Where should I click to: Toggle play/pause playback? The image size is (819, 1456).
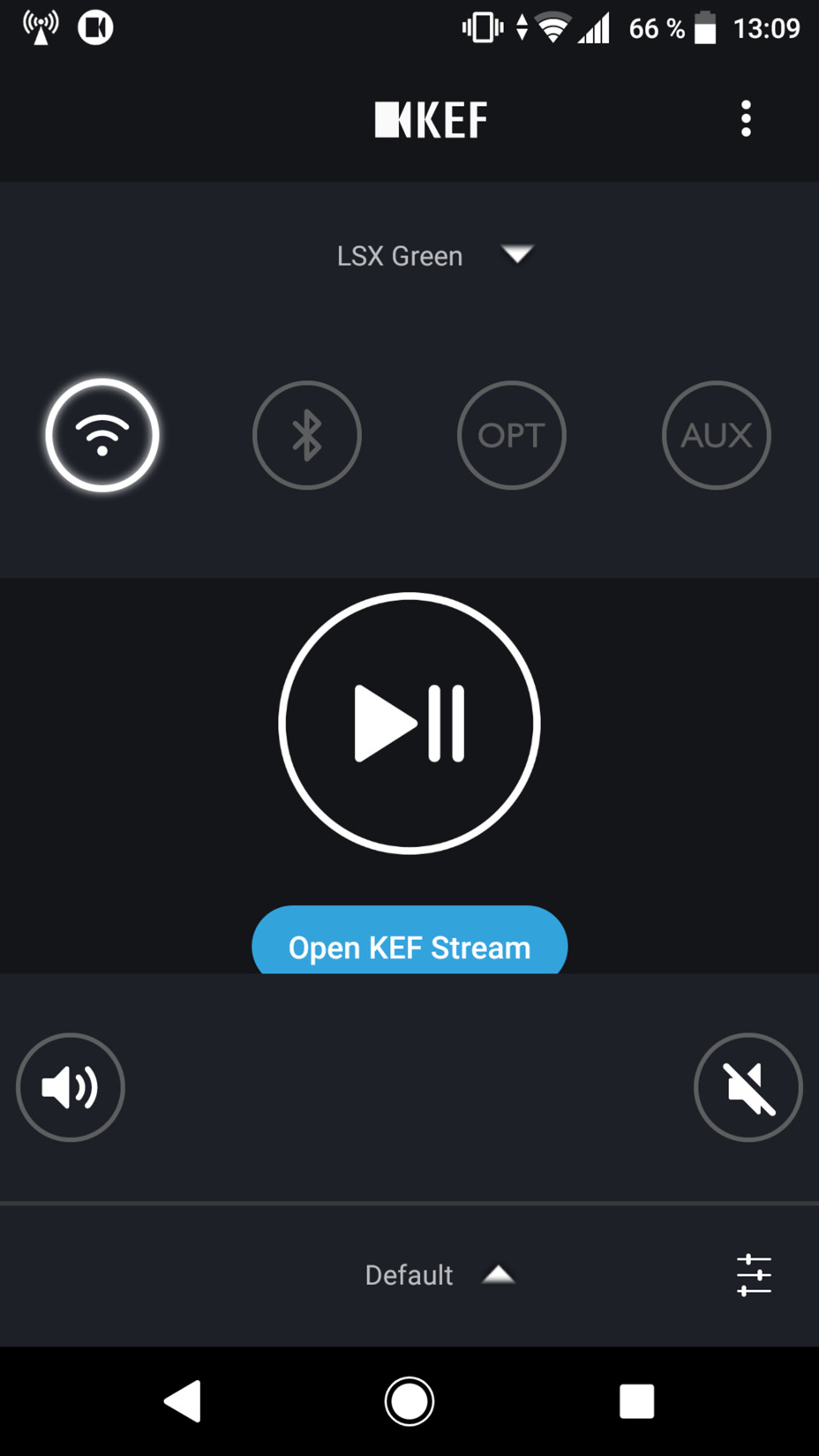409,724
